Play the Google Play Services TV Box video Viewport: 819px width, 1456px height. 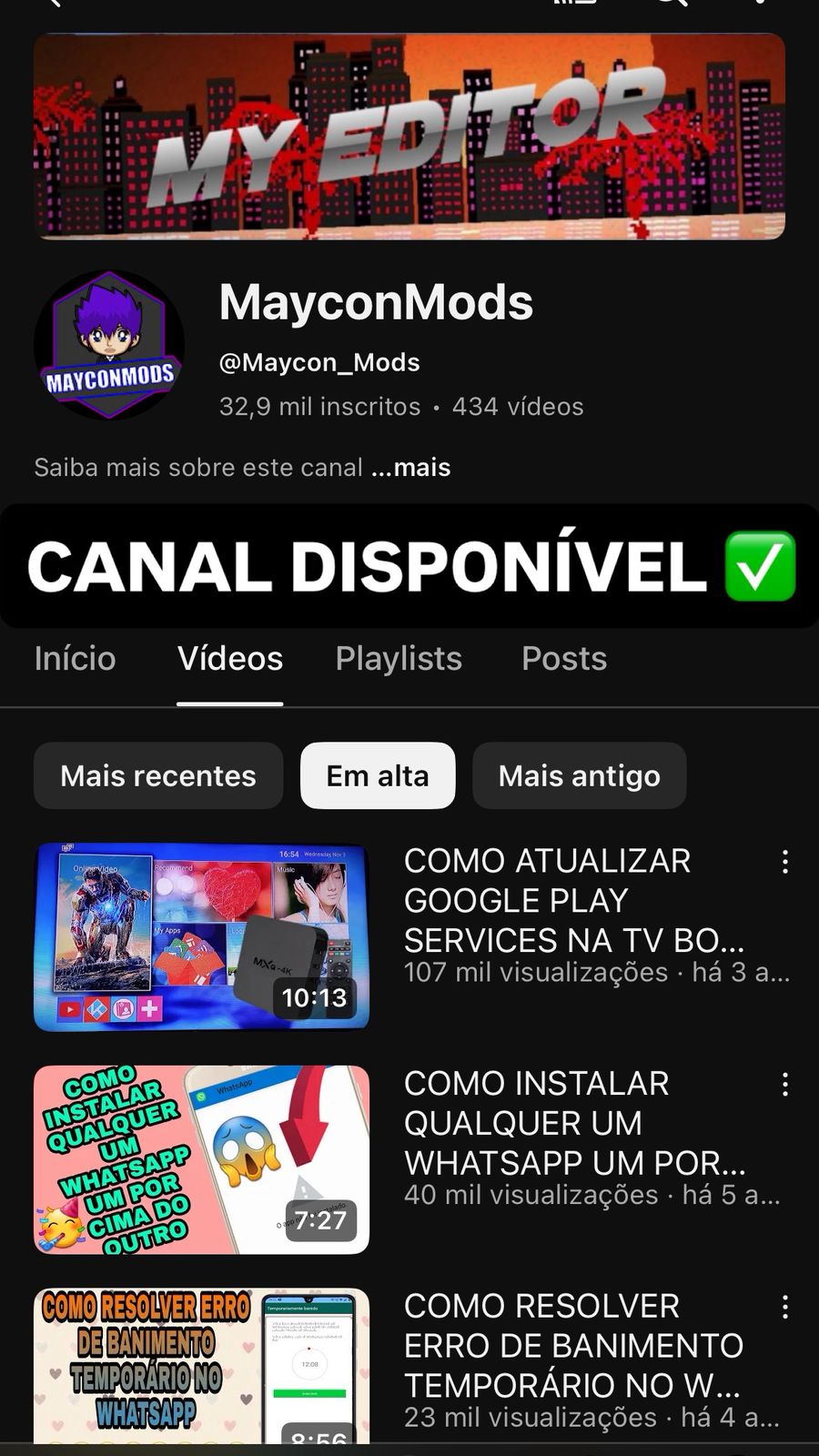[202, 937]
